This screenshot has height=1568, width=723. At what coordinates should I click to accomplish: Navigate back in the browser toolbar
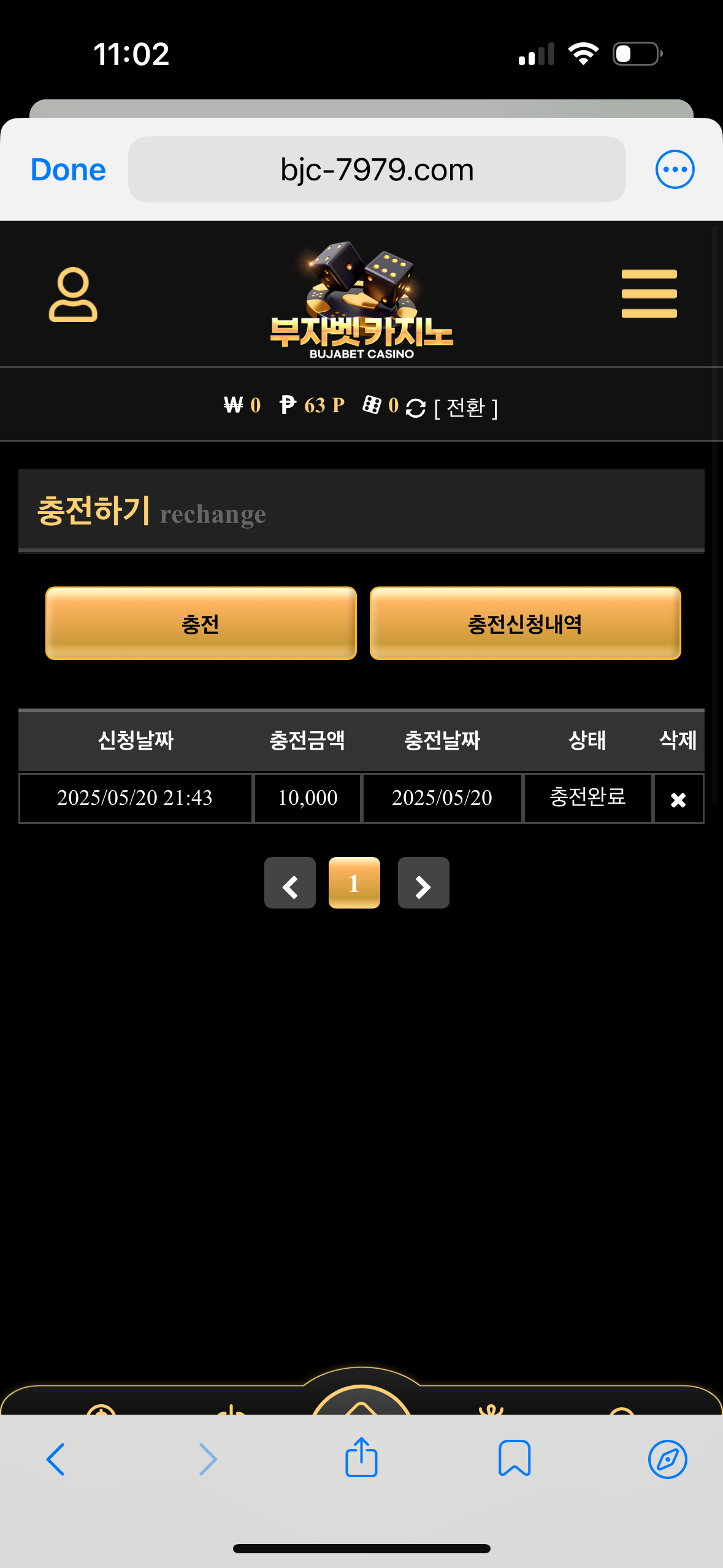point(56,1459)
